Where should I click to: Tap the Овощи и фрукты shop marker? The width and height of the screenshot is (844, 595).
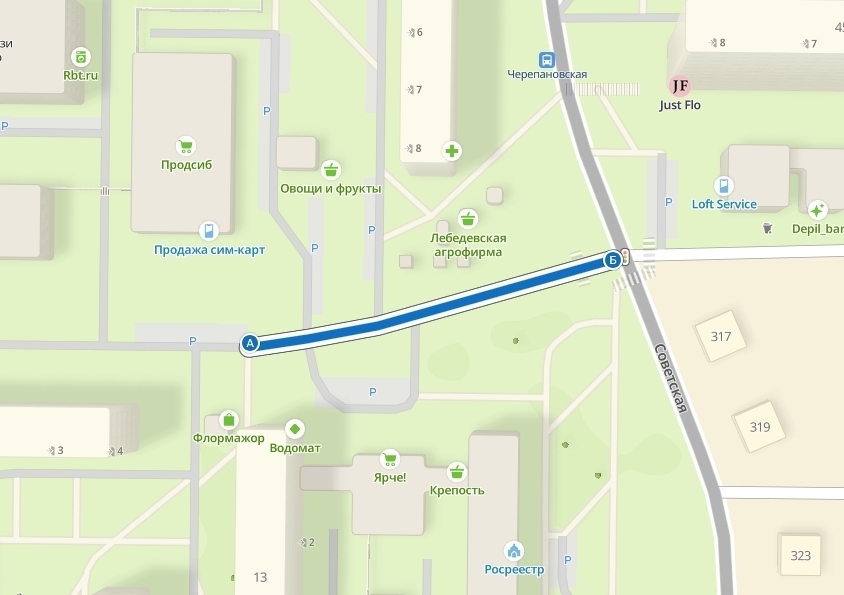point(331,169)
